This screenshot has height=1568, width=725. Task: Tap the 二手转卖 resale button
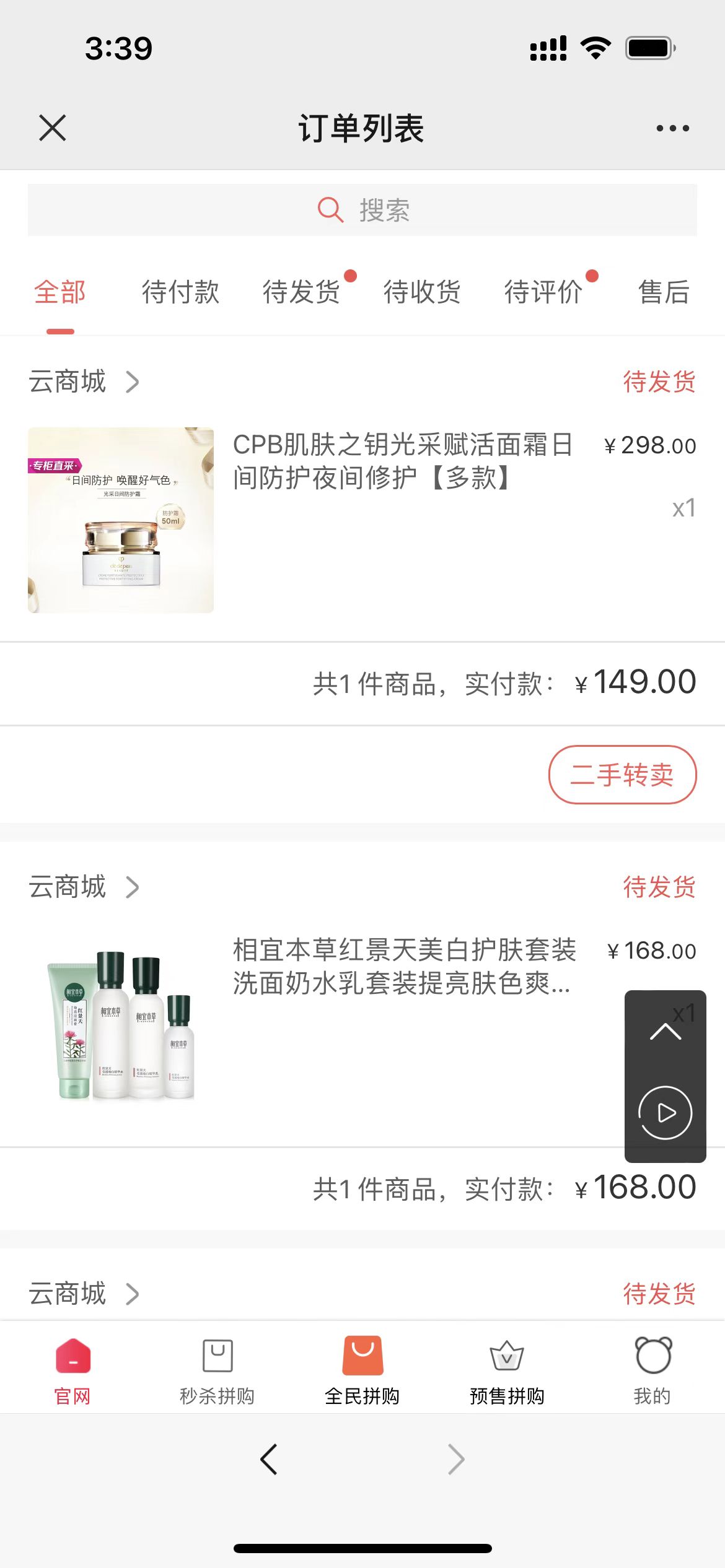click(x=622, y=775)
